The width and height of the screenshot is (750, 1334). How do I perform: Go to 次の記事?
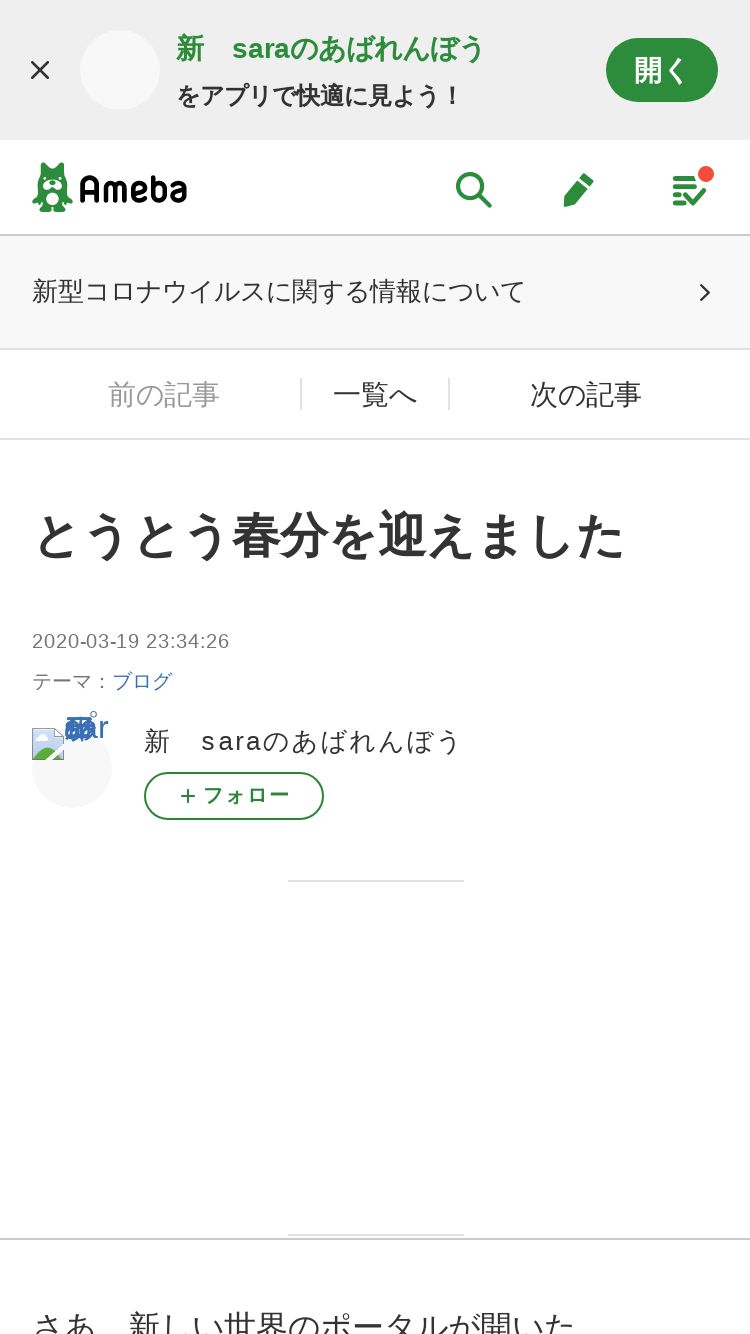pyautogui.click(x=586, y=394)
